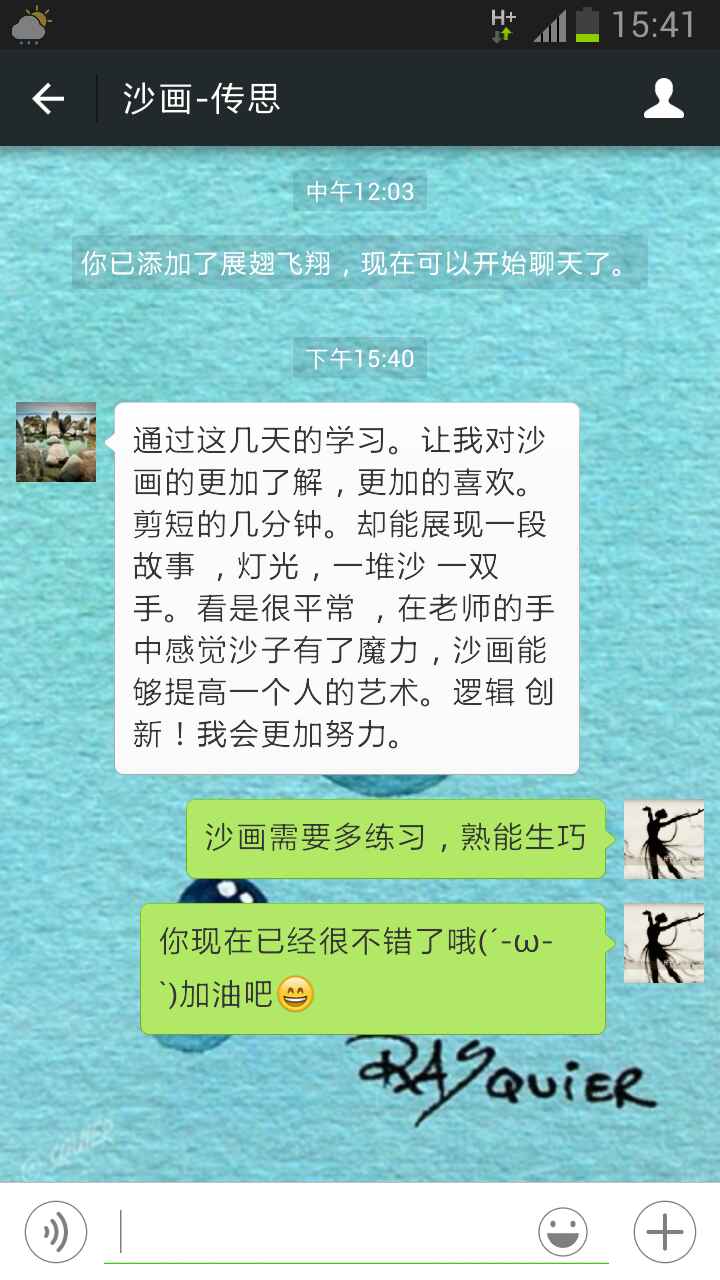720x1280 pixels.
Task: Open your dancer avatar beside 沙画需要多练习
Action: 663,839
